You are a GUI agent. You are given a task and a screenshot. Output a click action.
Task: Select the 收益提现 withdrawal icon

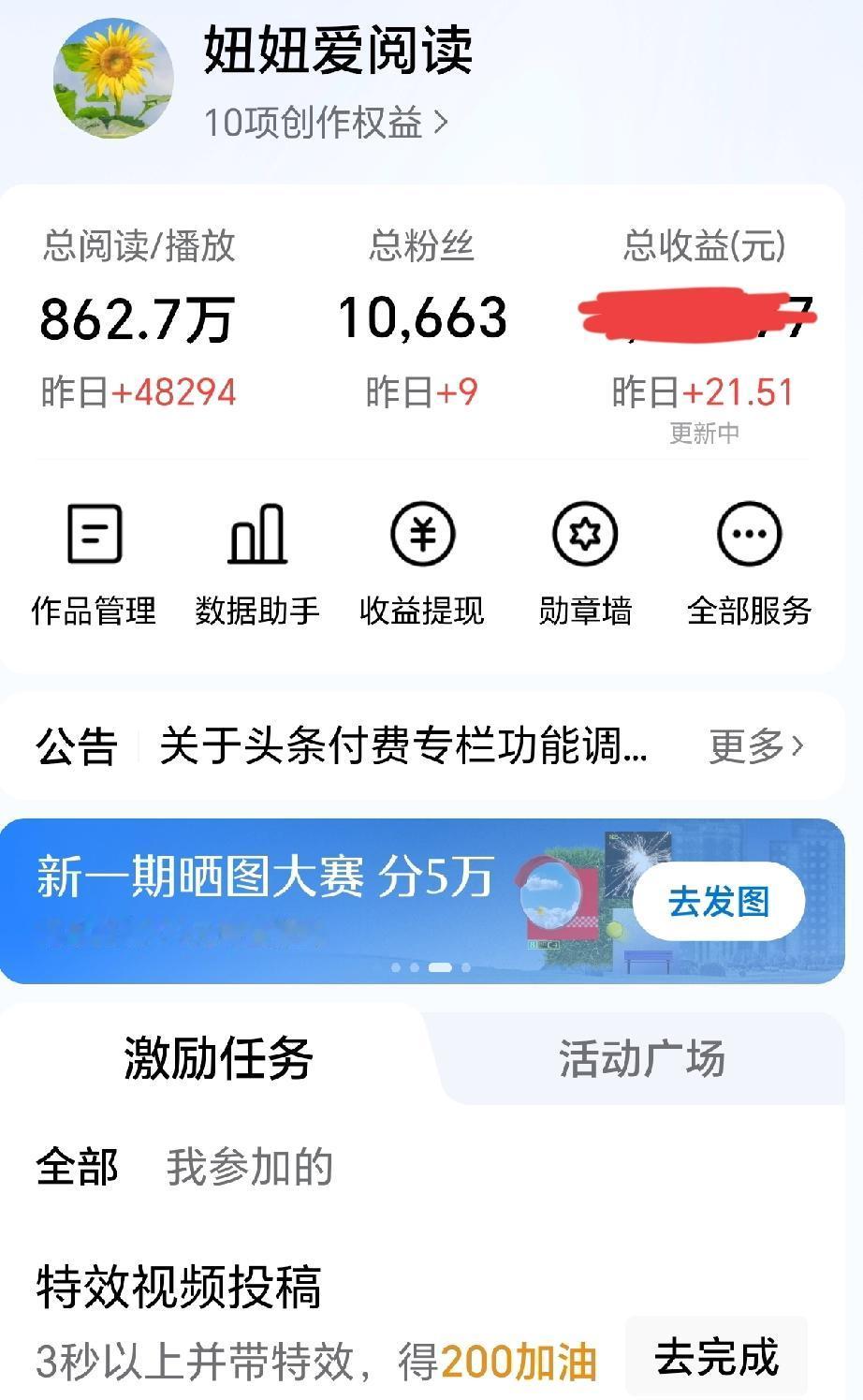[x=421, y=562]
